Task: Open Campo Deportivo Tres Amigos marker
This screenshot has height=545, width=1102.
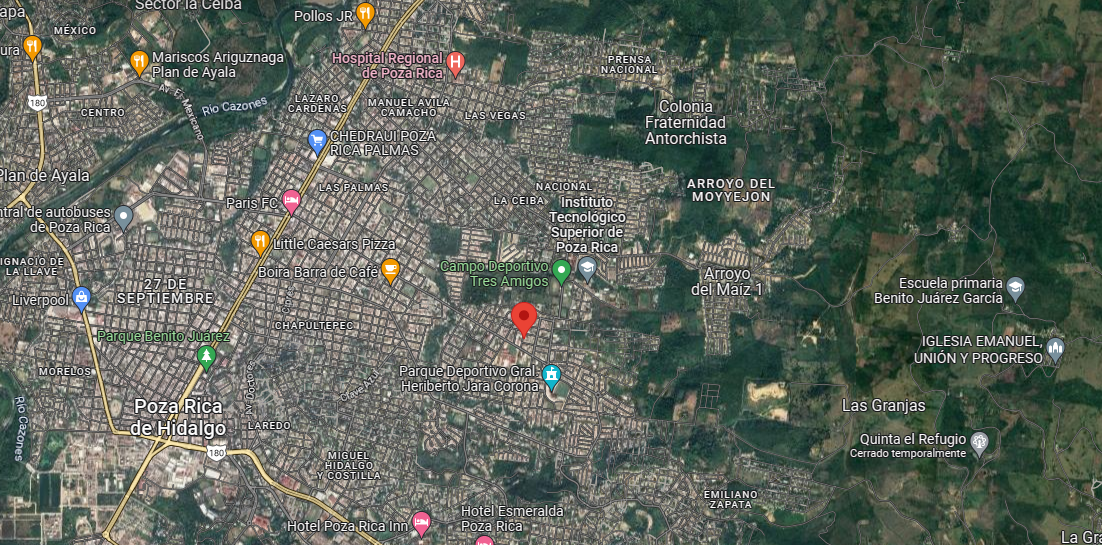Action: click(x=561, y=269)
